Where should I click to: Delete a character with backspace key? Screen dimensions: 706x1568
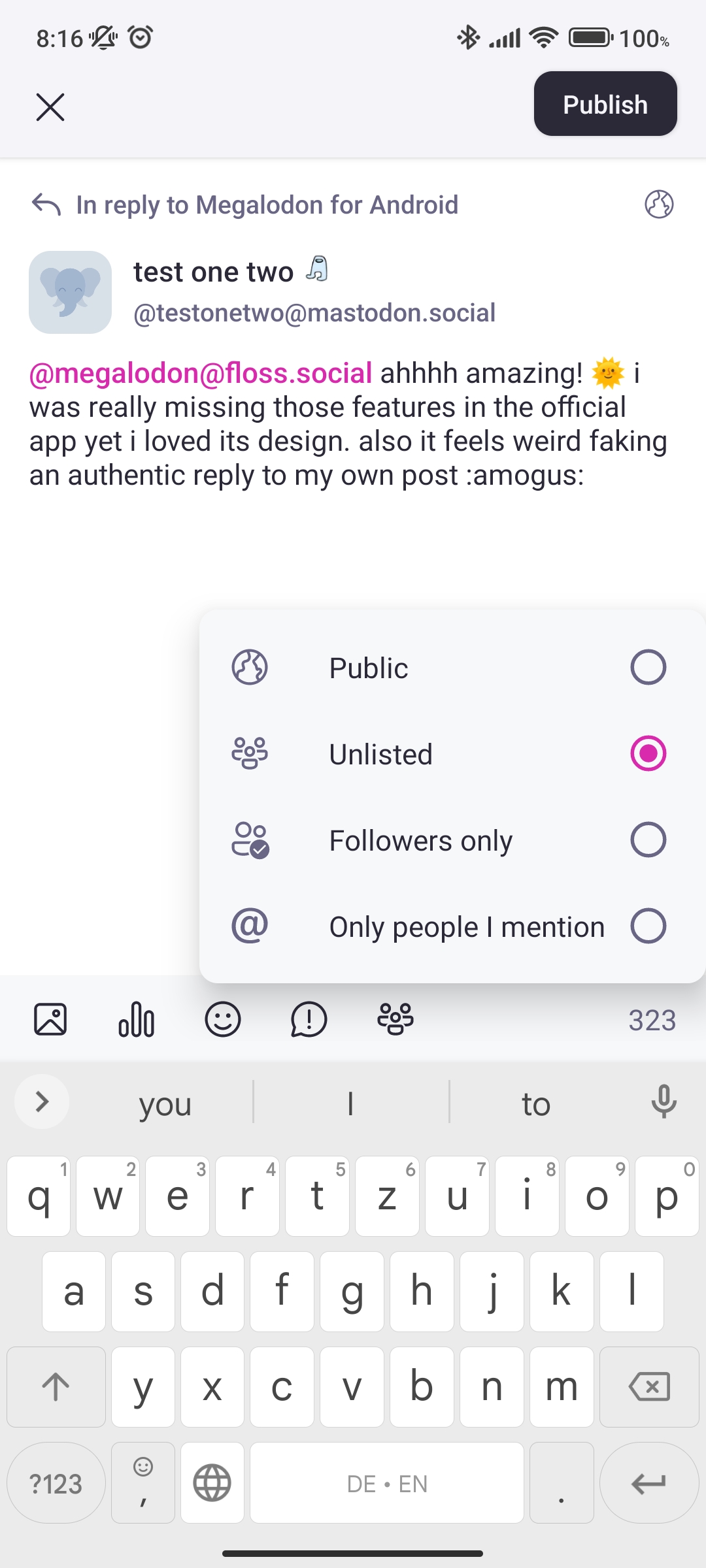pos(648,1386)
